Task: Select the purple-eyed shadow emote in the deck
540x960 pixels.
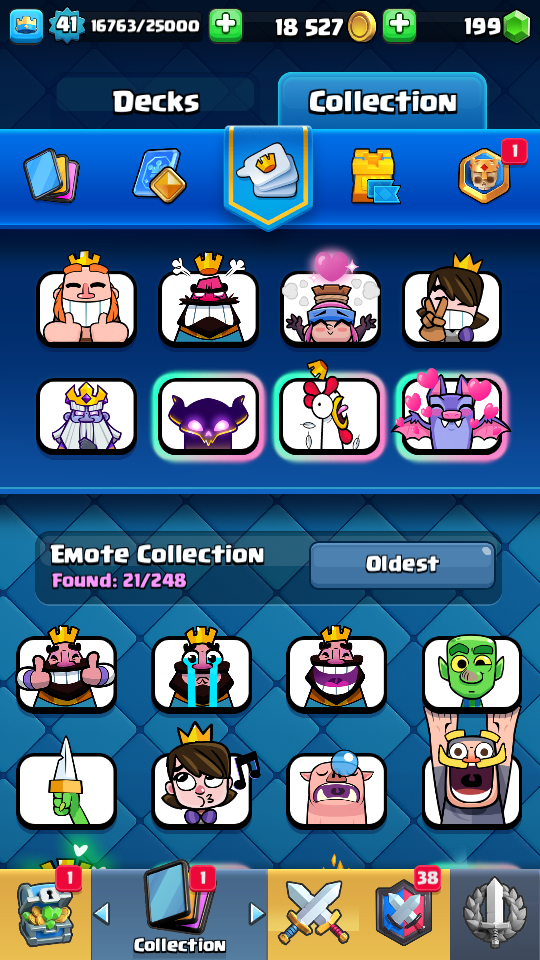Action: point(209,416)
